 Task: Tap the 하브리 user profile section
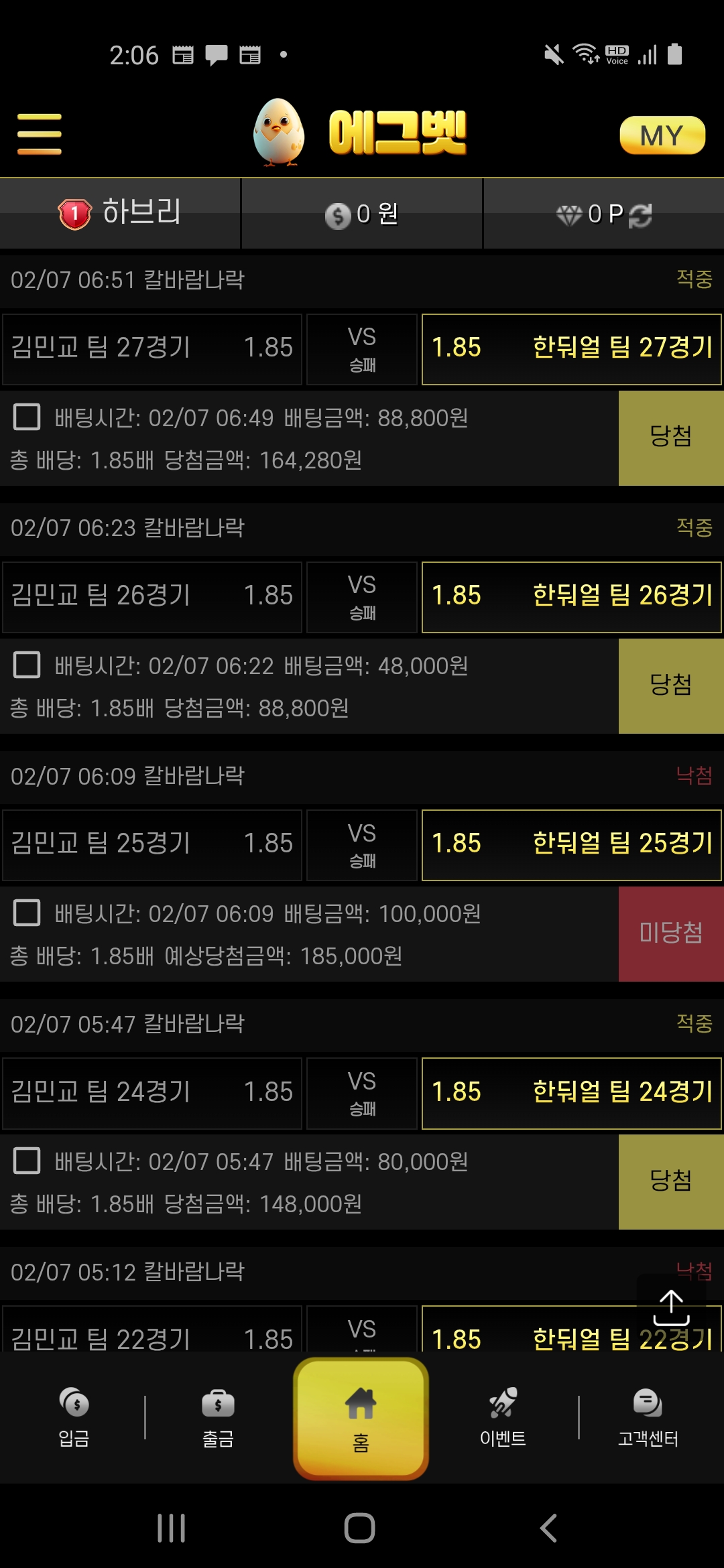click(x=121, y=214)
